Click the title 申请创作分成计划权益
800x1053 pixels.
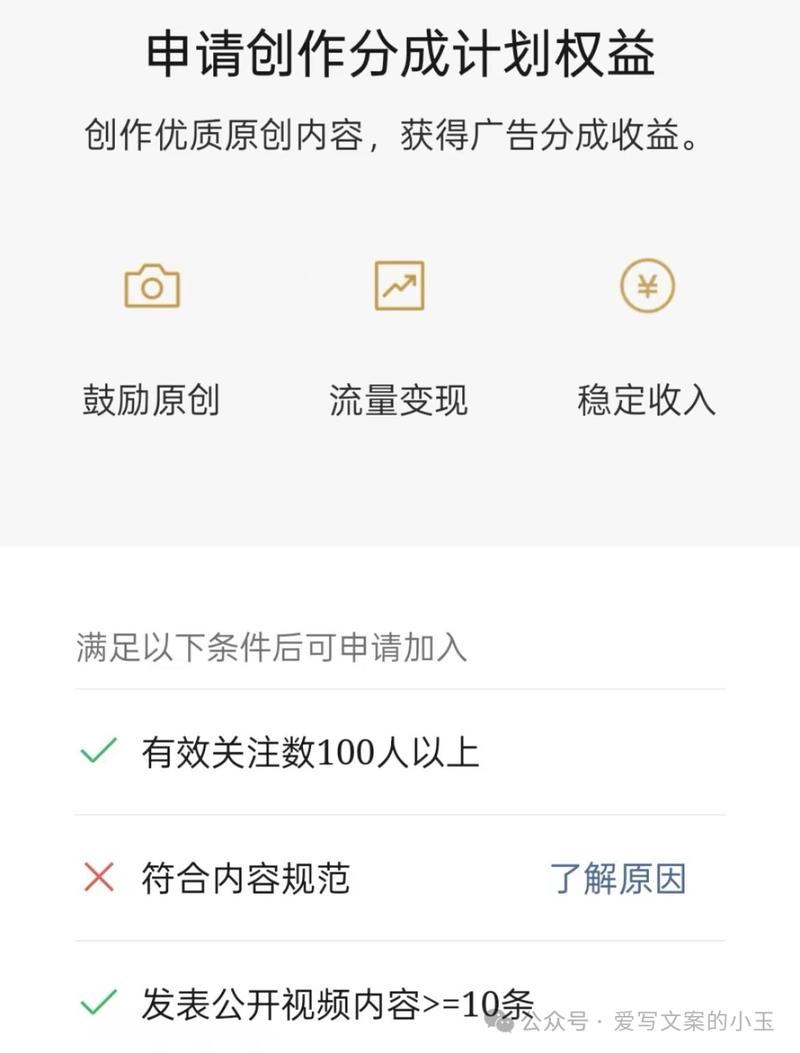[x=400, y=55]
